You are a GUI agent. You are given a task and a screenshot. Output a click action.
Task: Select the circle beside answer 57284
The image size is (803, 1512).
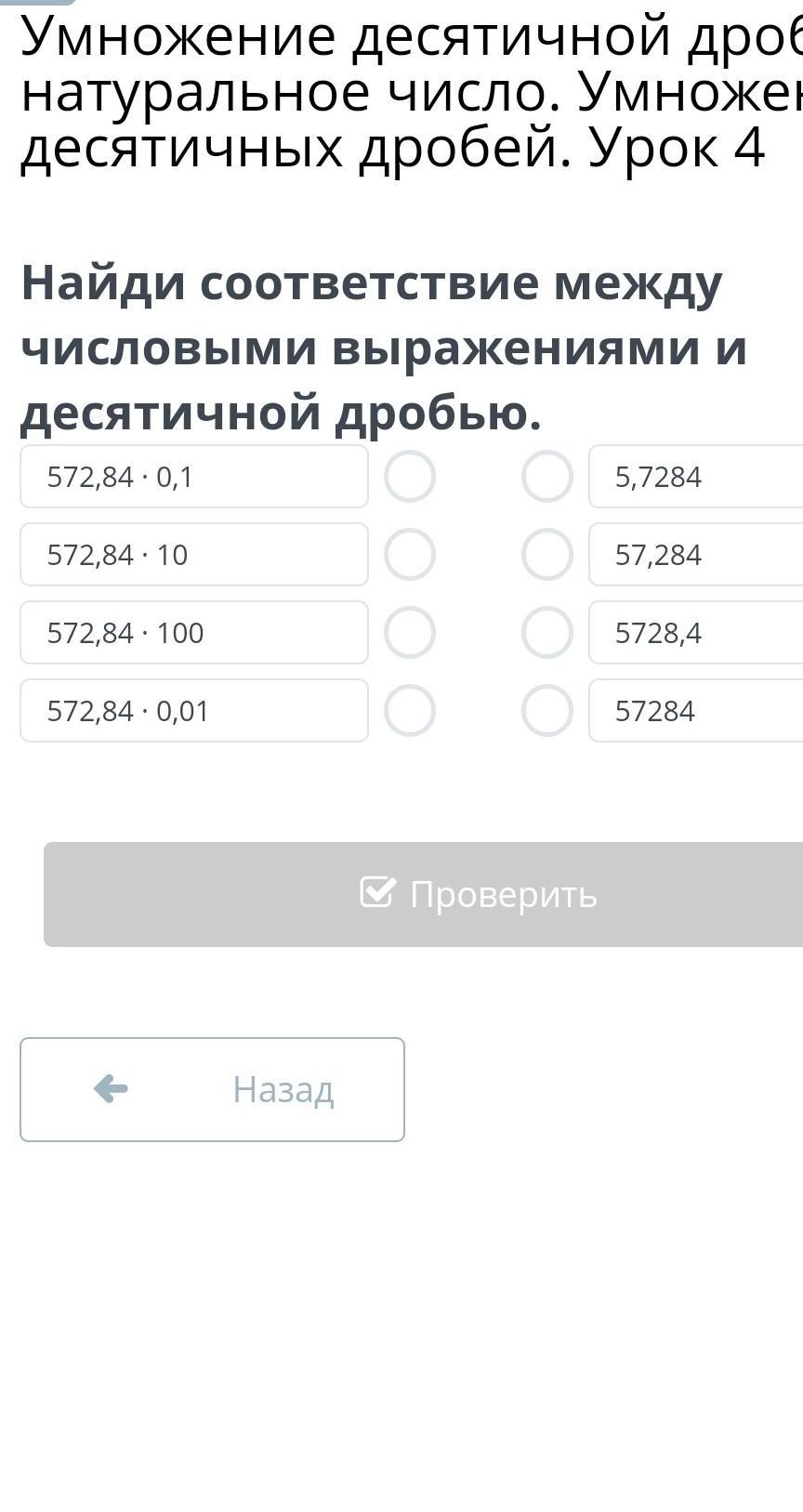547,711
